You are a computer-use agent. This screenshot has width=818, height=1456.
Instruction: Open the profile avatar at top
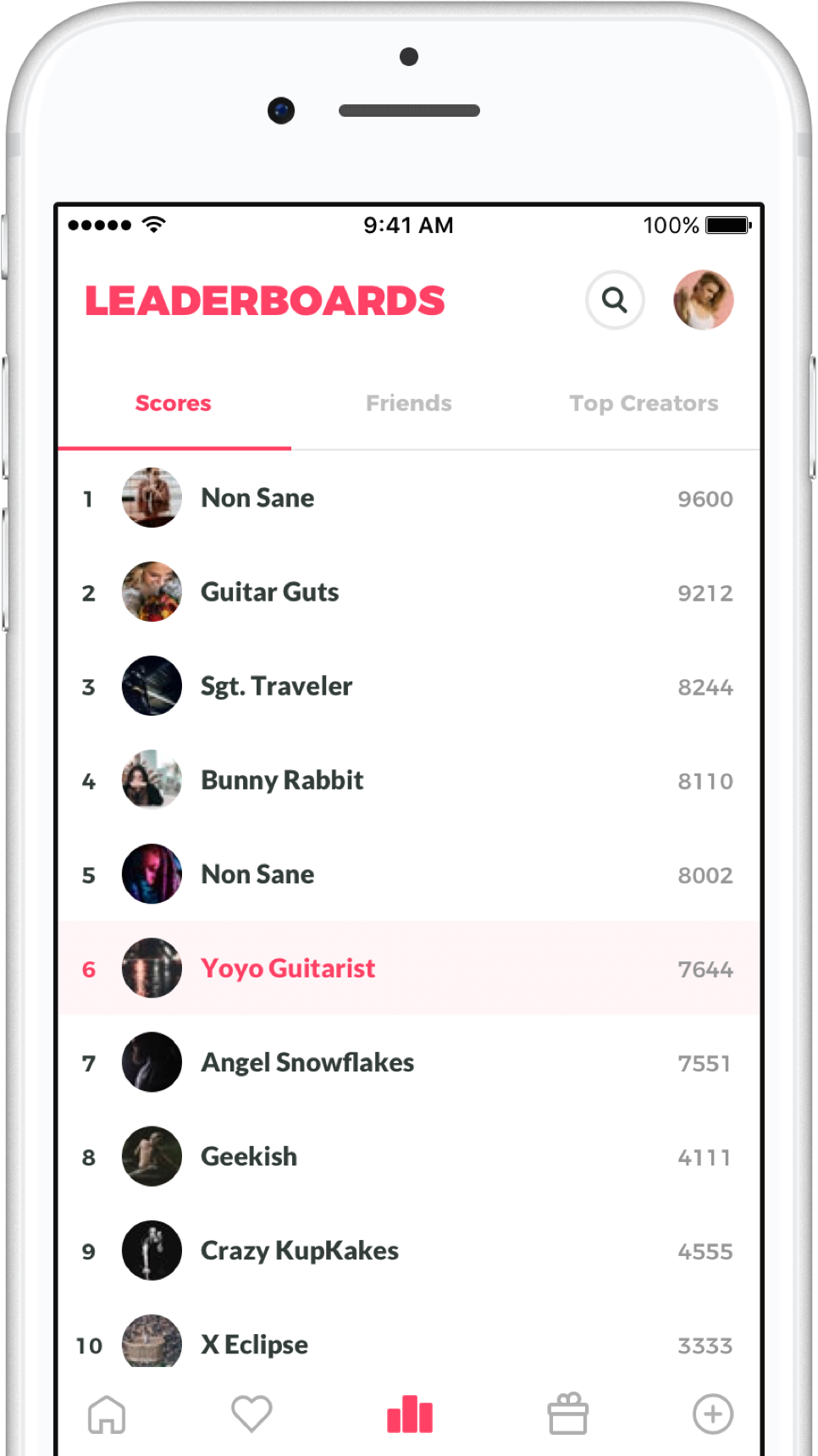tap(703, 300)
